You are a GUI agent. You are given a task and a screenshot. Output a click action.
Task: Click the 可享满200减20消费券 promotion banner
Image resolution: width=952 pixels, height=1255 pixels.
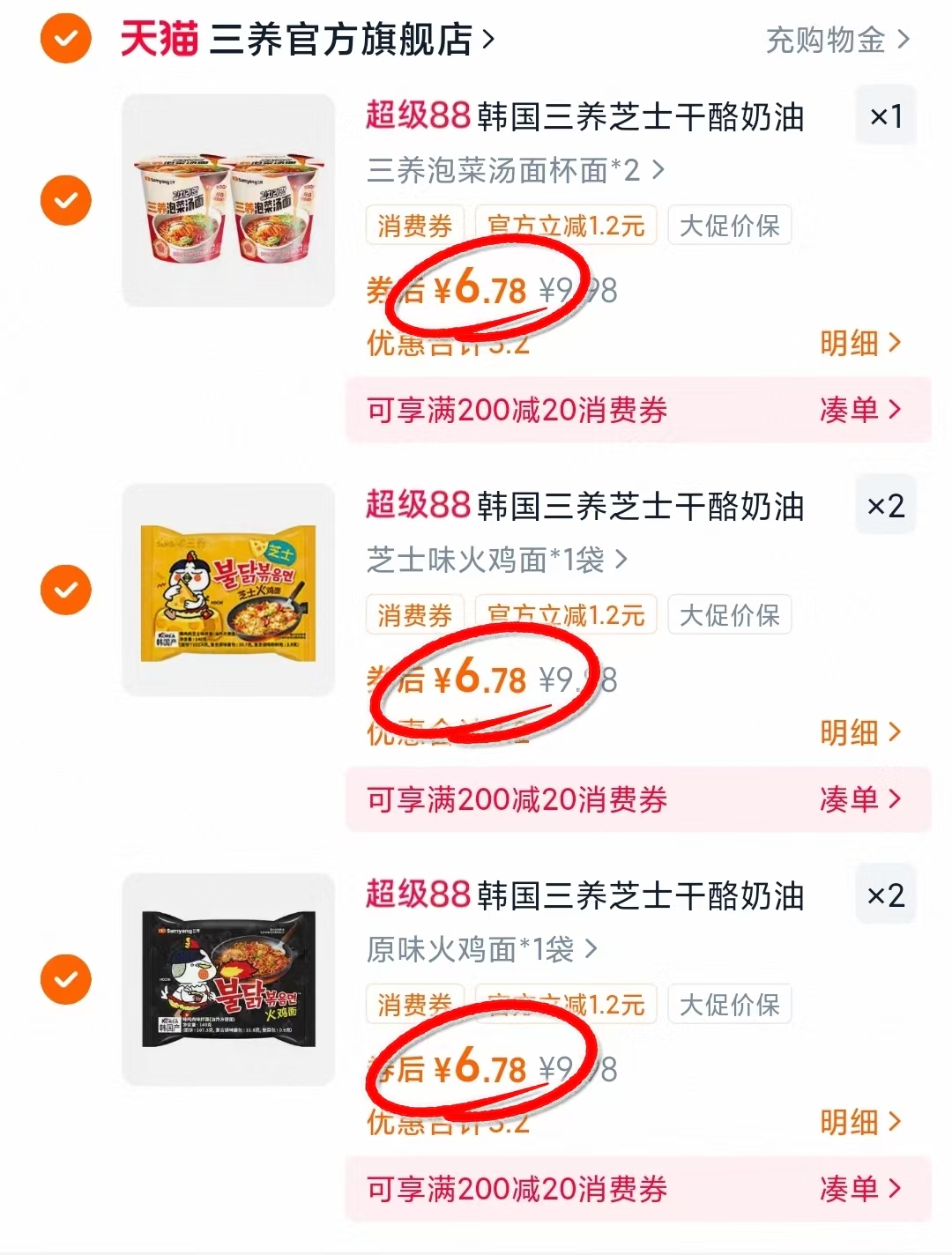tap(516, 411)
